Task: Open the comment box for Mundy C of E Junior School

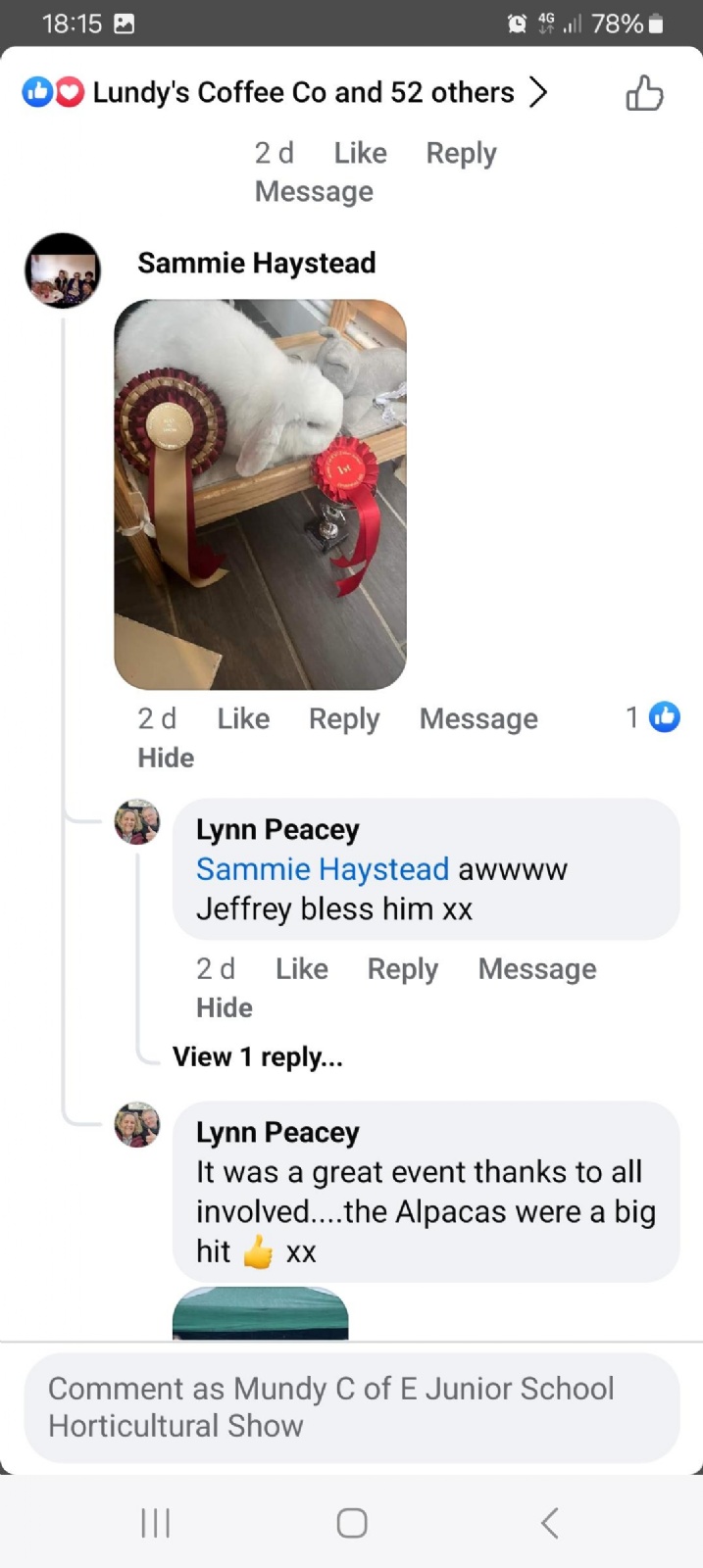Action: pyautogui.click(x=352, y=1407)
